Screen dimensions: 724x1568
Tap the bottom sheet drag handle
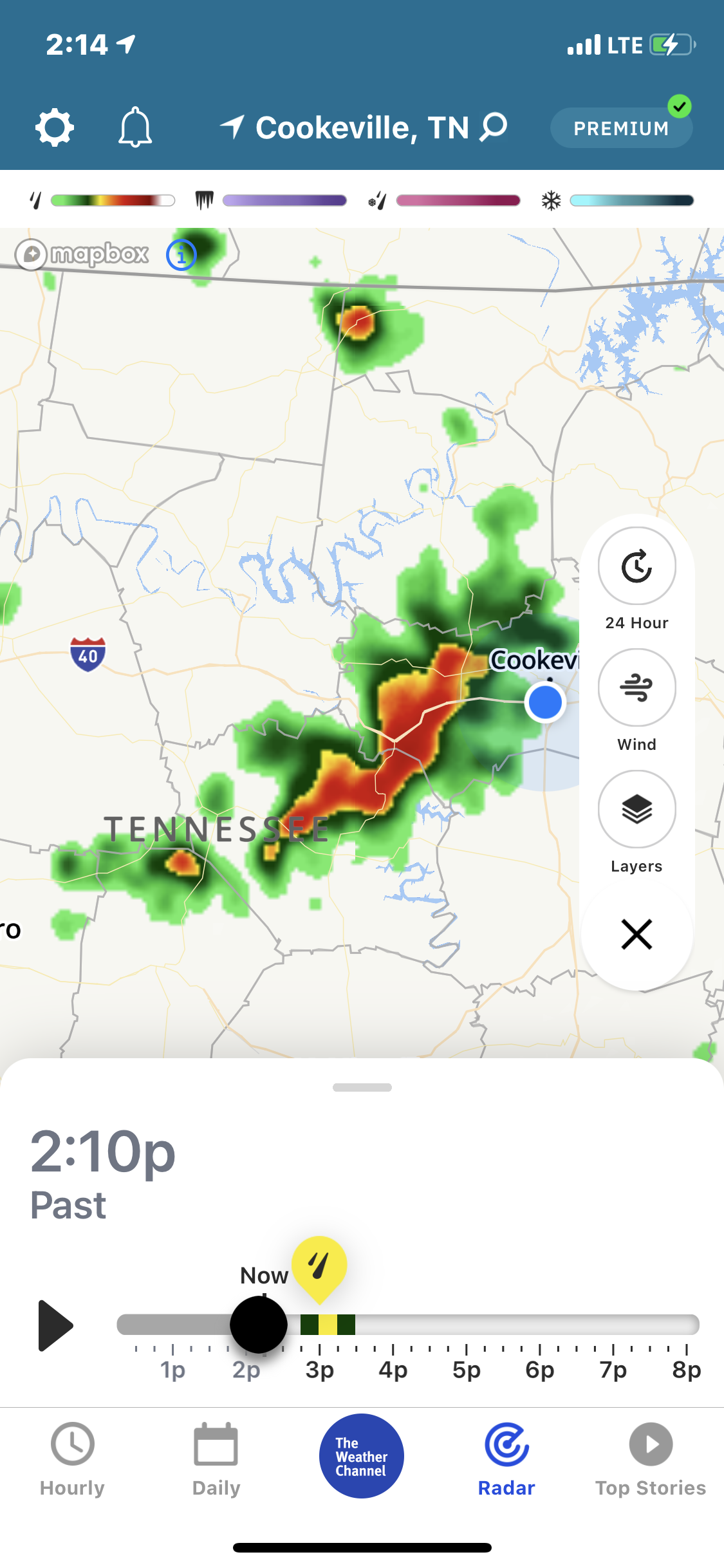click(x=362, y=1087)
